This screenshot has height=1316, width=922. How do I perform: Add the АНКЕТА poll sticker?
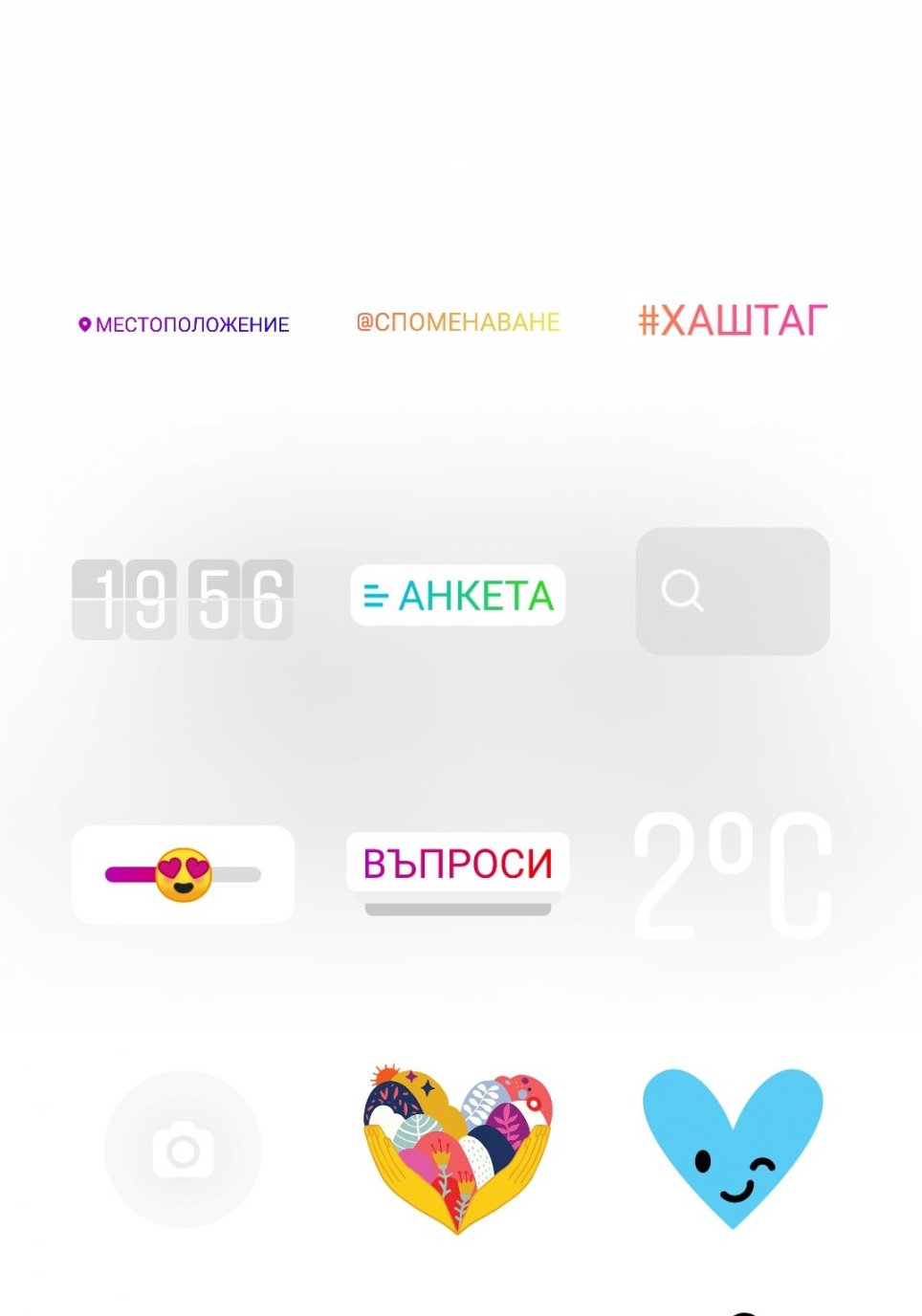point(458,596)
